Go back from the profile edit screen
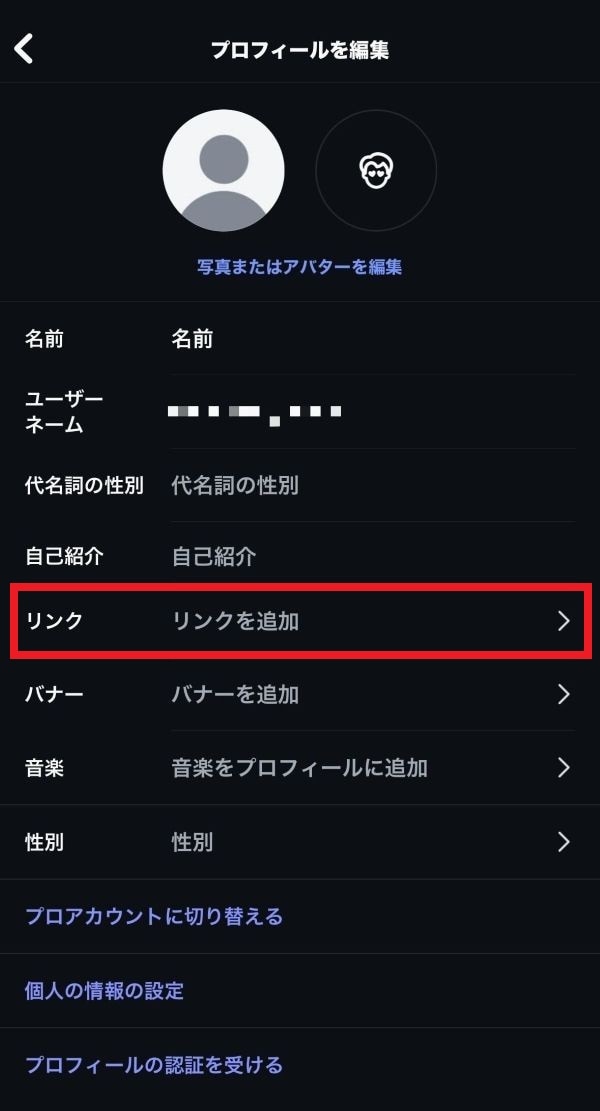Image resolution: width=600 pixels, height=1111 pixels. pos(25,49)
